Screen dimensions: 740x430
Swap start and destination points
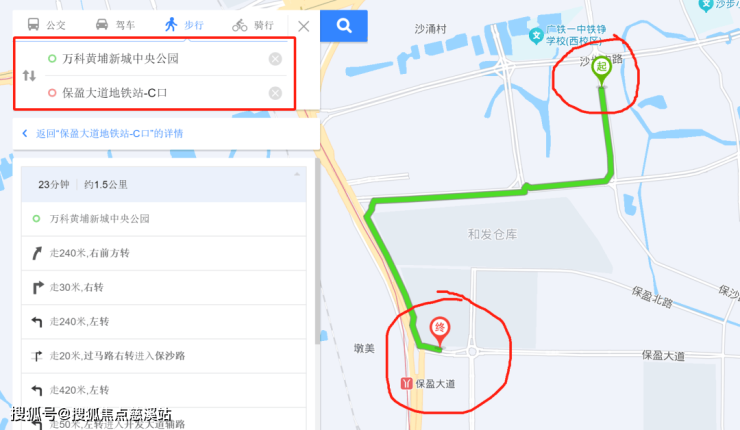pyautogui.click(x=29, y=76)
